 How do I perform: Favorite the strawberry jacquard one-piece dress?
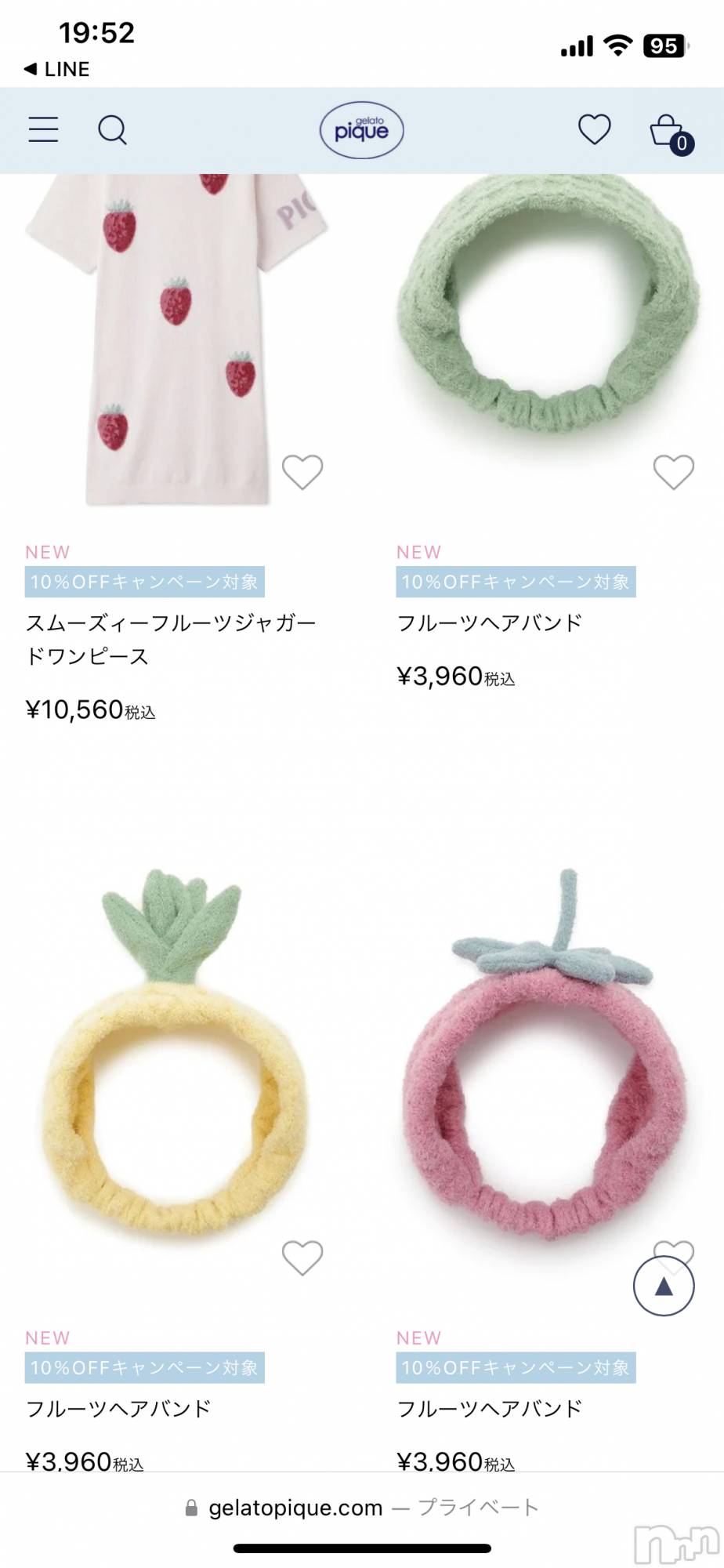[x=302, y=472]
